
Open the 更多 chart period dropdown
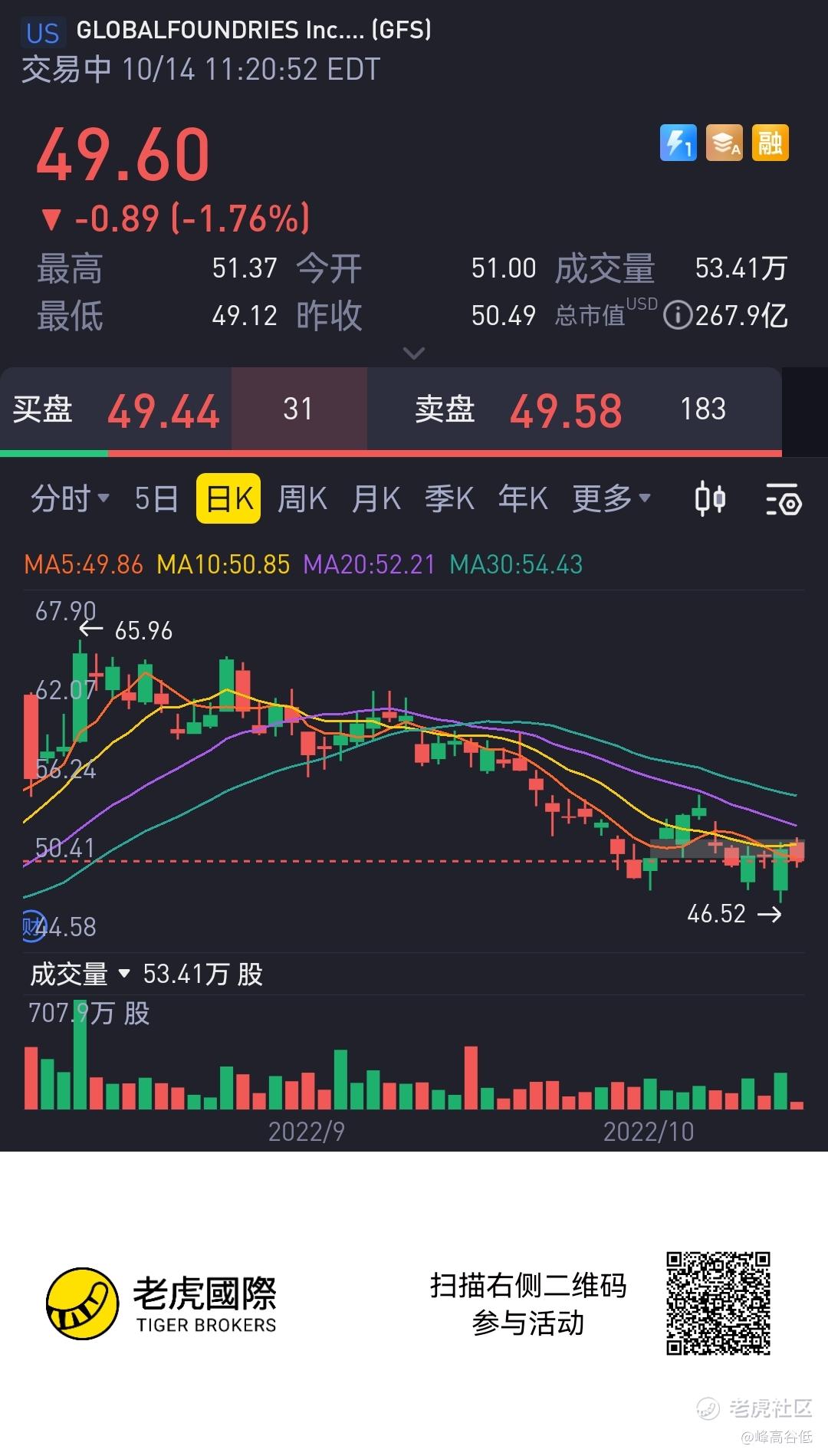(x=612, y=499)
